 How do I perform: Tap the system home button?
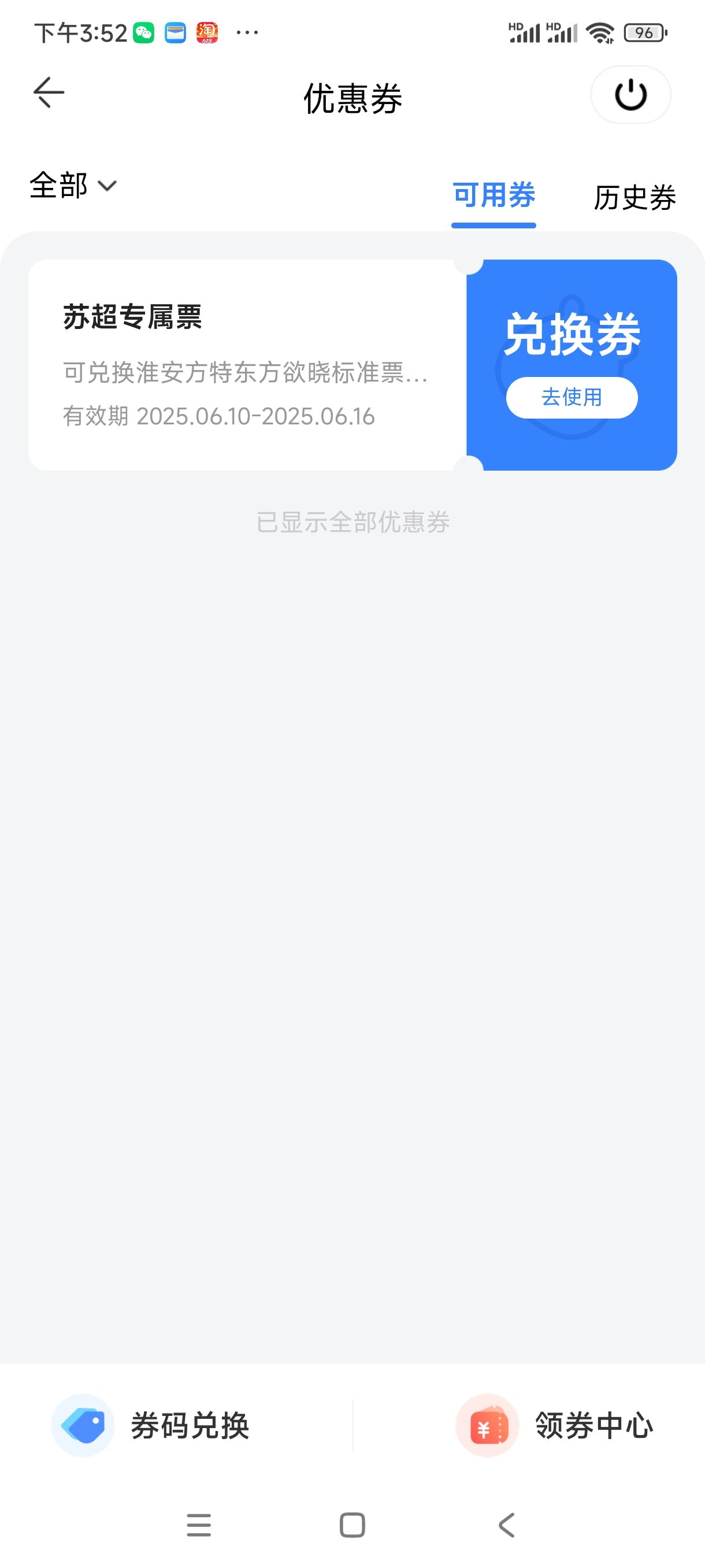[352, 1525]
